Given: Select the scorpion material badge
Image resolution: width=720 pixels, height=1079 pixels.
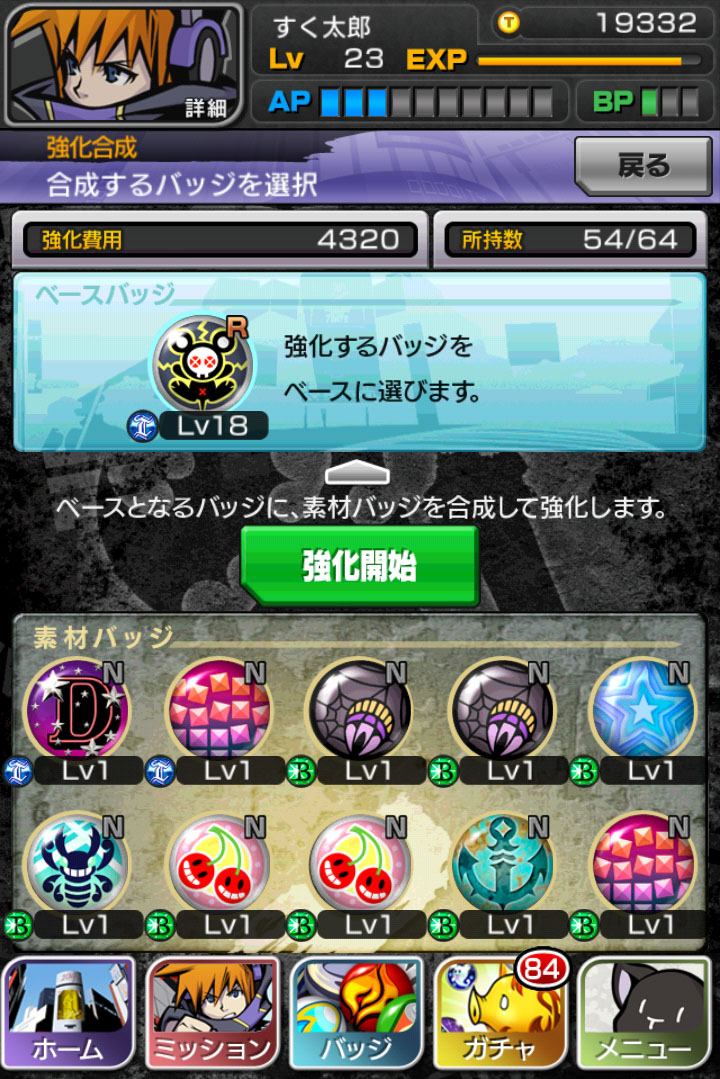Looking at the screenshot, I should [77, 864].
